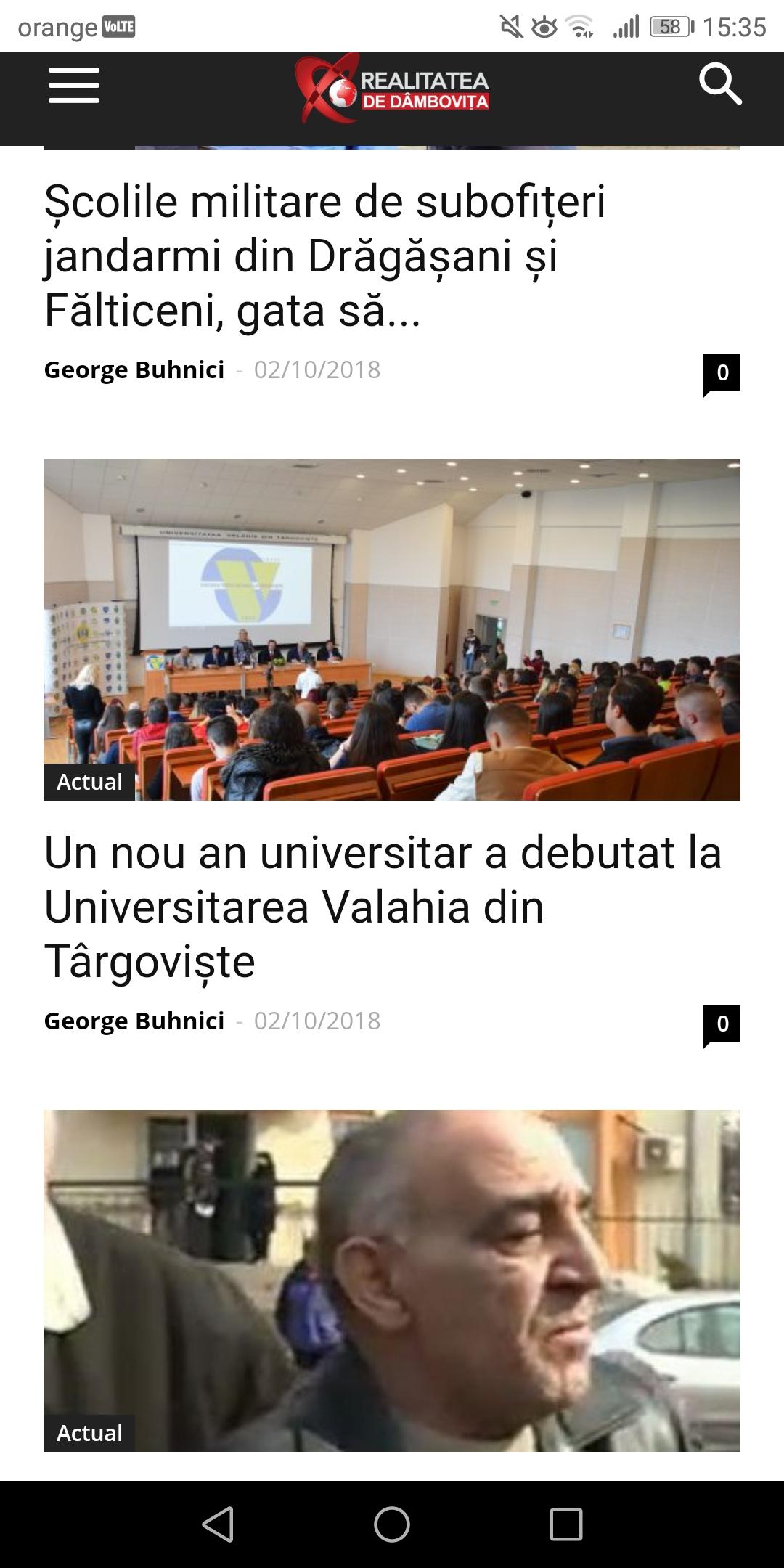The image size is (784, 1568).
Task: Open the search magnifier icon
Action: 719,85
